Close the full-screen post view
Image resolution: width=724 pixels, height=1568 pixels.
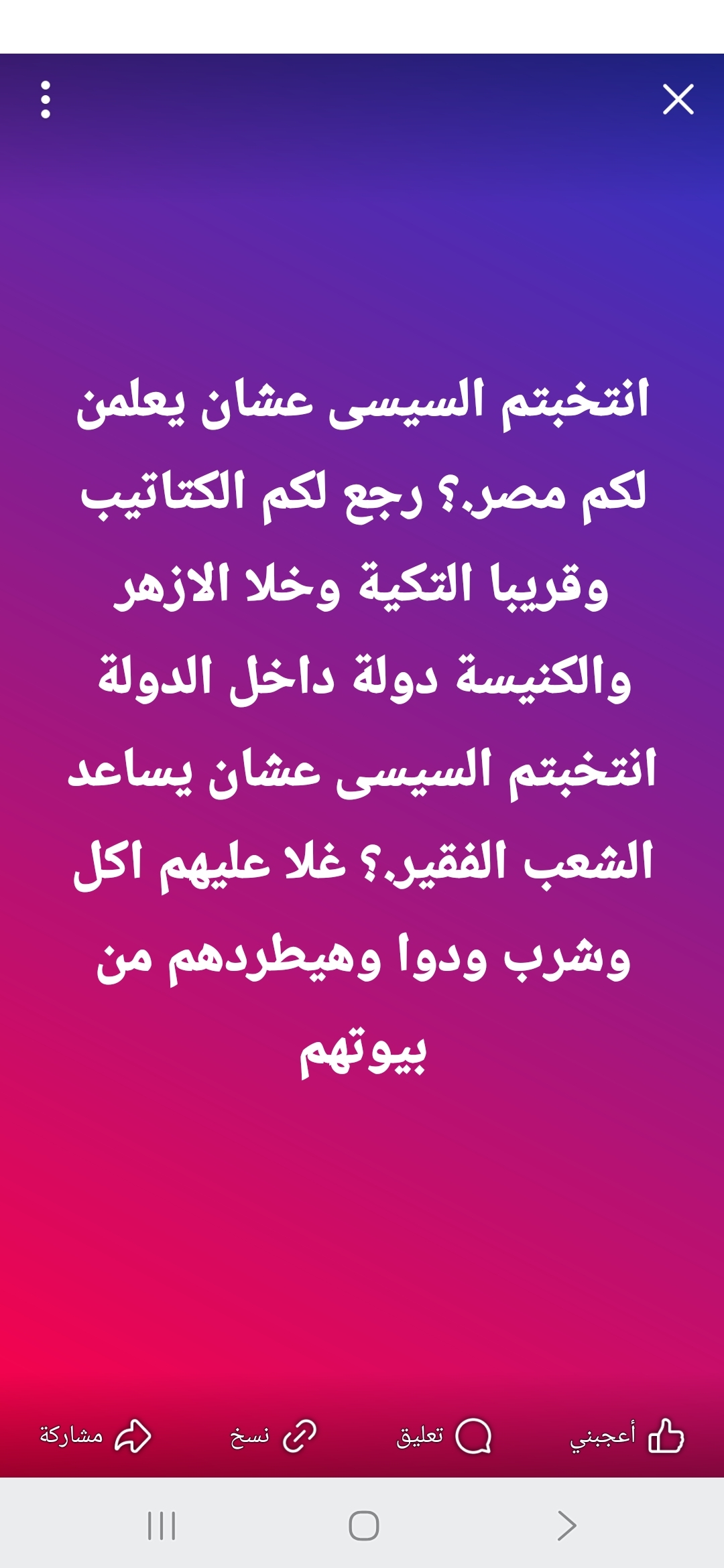click(678, 100)
